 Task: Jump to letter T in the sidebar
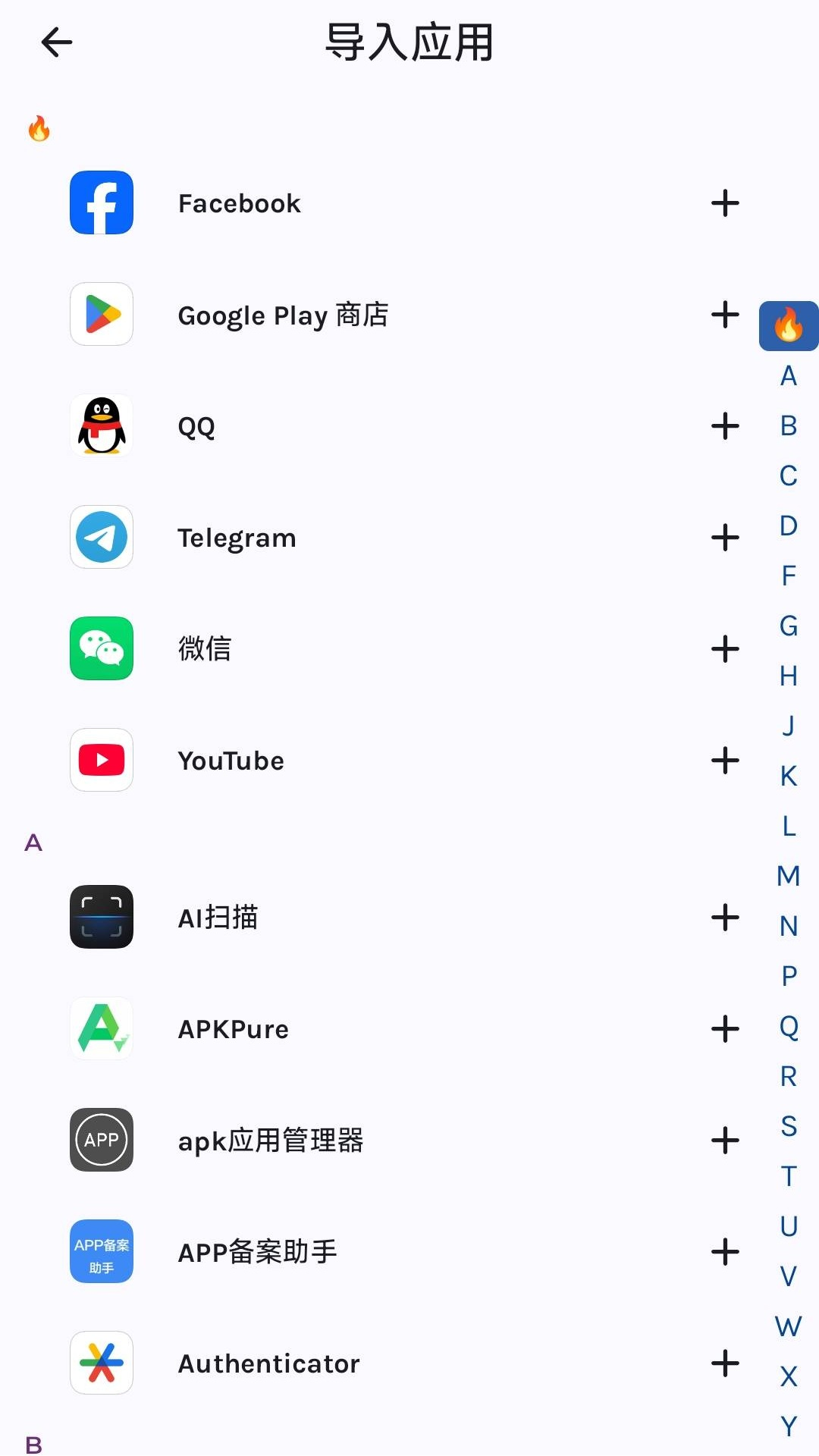coord(789,1176)
